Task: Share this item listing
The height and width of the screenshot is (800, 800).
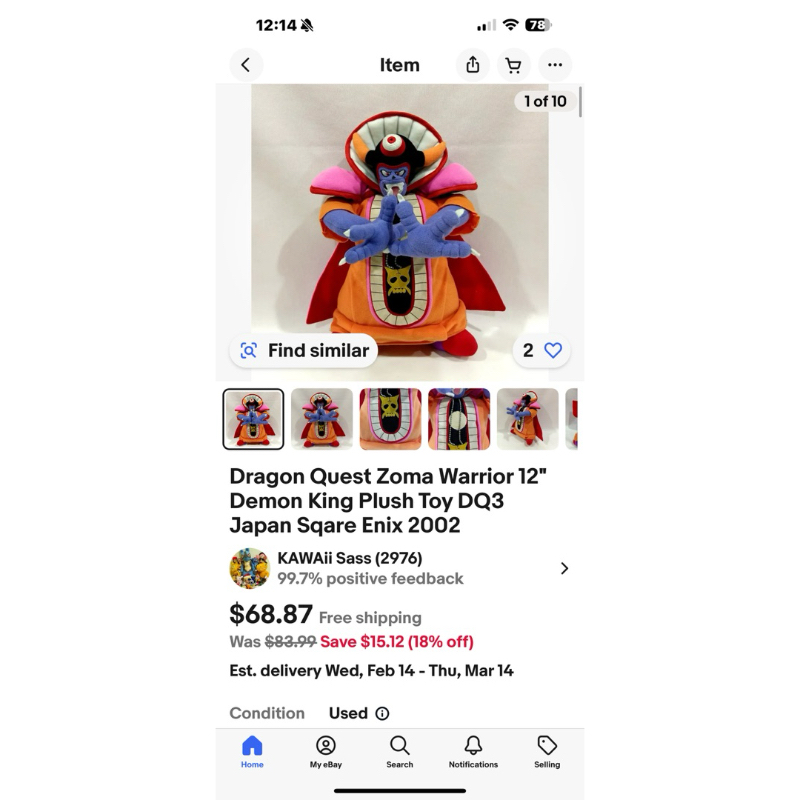Action: [472, 65]
